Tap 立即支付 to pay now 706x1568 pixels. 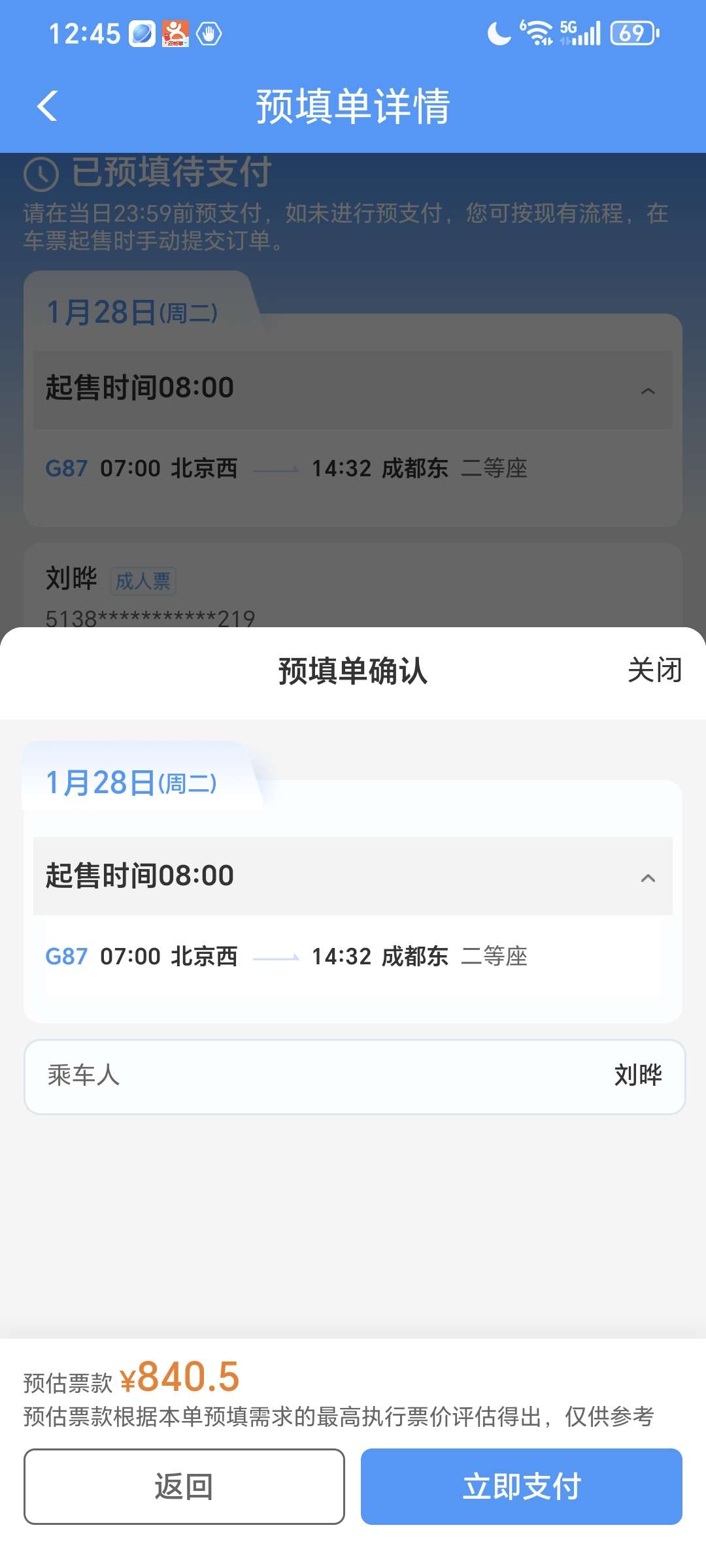pos(521,1486)
